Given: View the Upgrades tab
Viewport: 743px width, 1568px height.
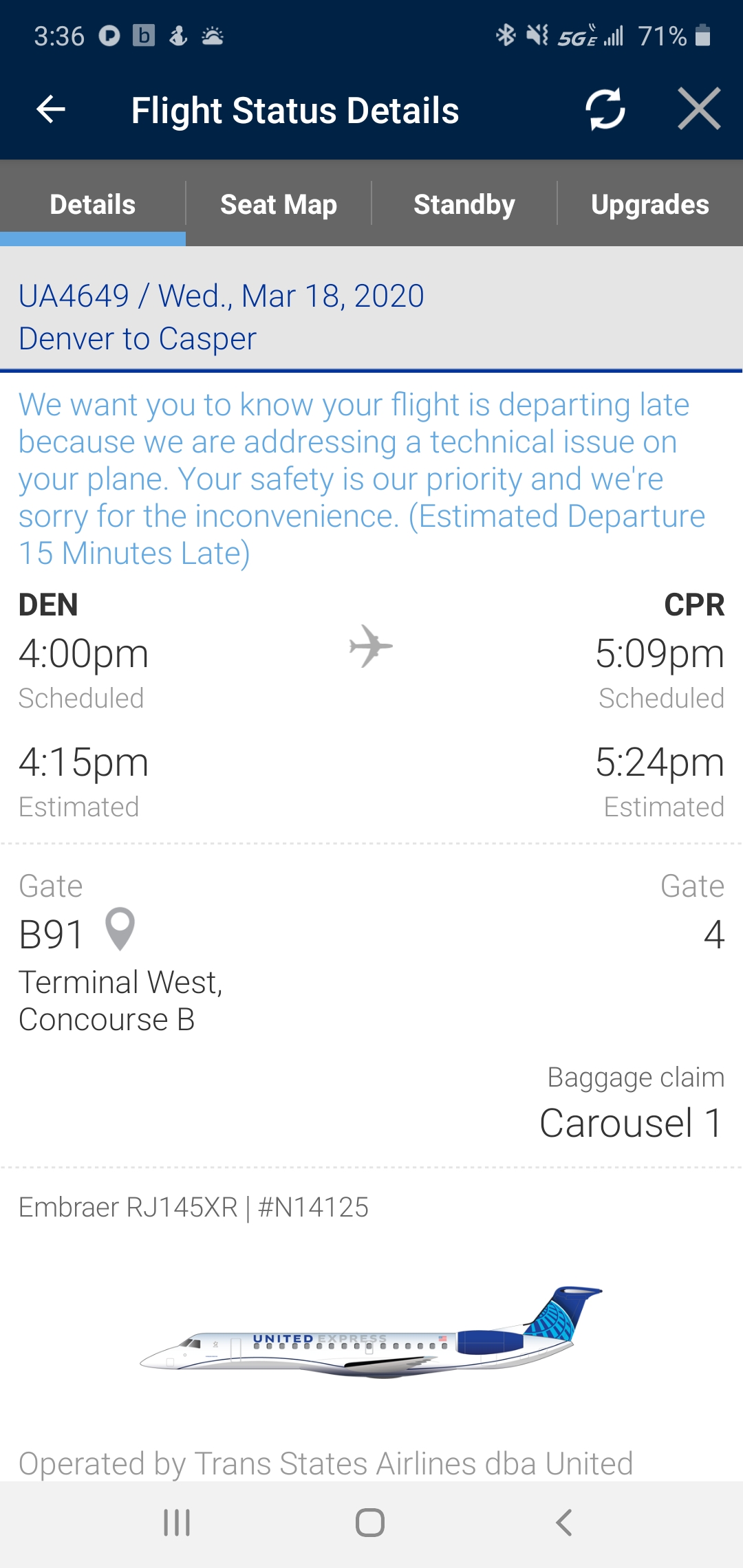Looking at the screenshot, I should point(650,204).
